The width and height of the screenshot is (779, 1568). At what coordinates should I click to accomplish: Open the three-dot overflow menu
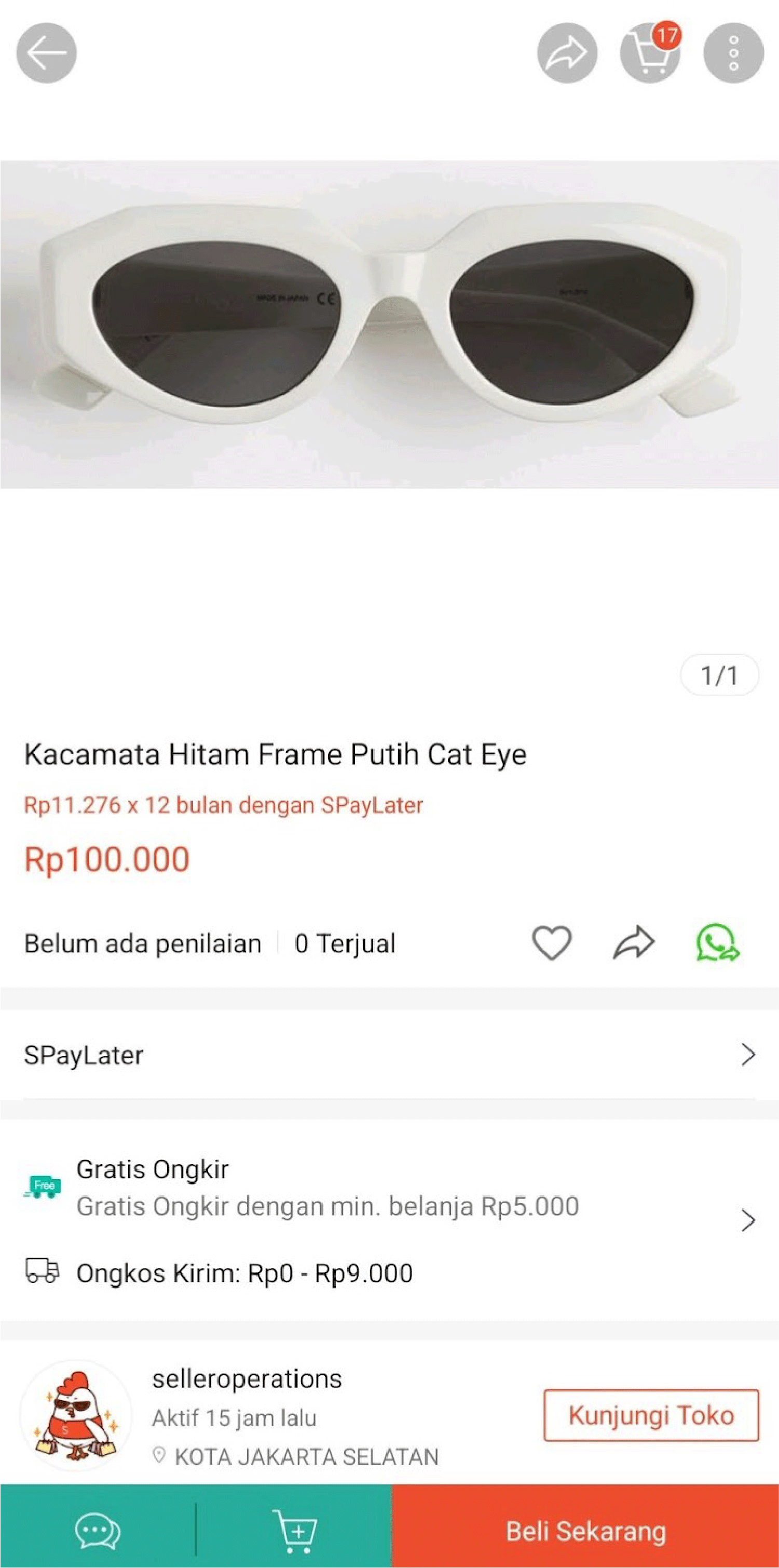pos(733,53)
